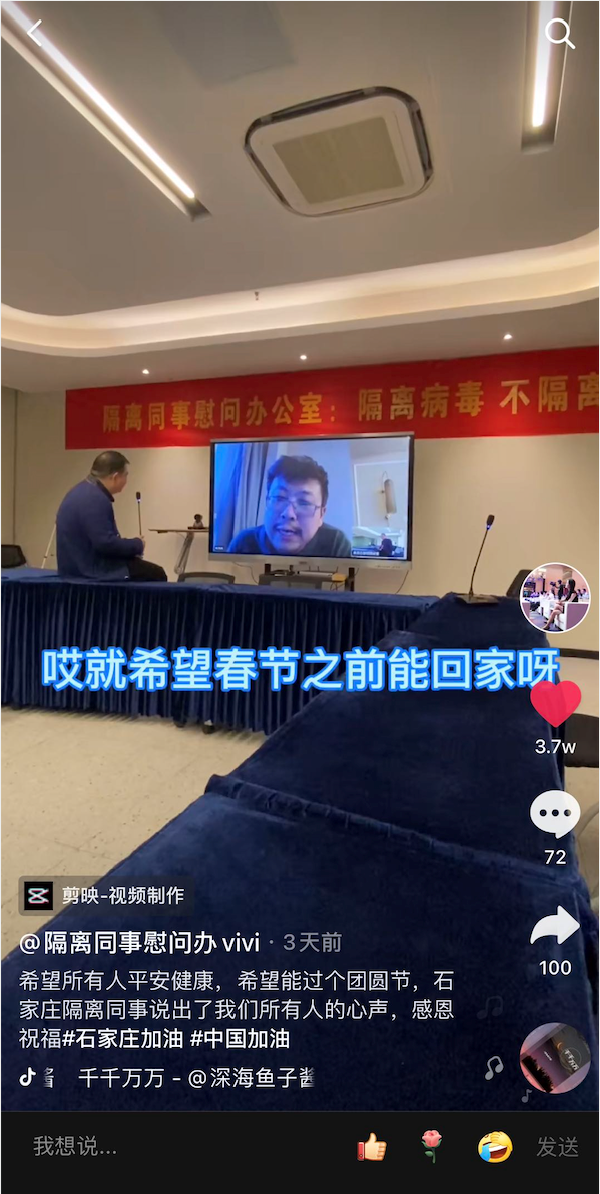Open the 千千万万 soundtrack link
Image resolution: width=600 pixels, height=1194 pixels.
[195, 1078]
